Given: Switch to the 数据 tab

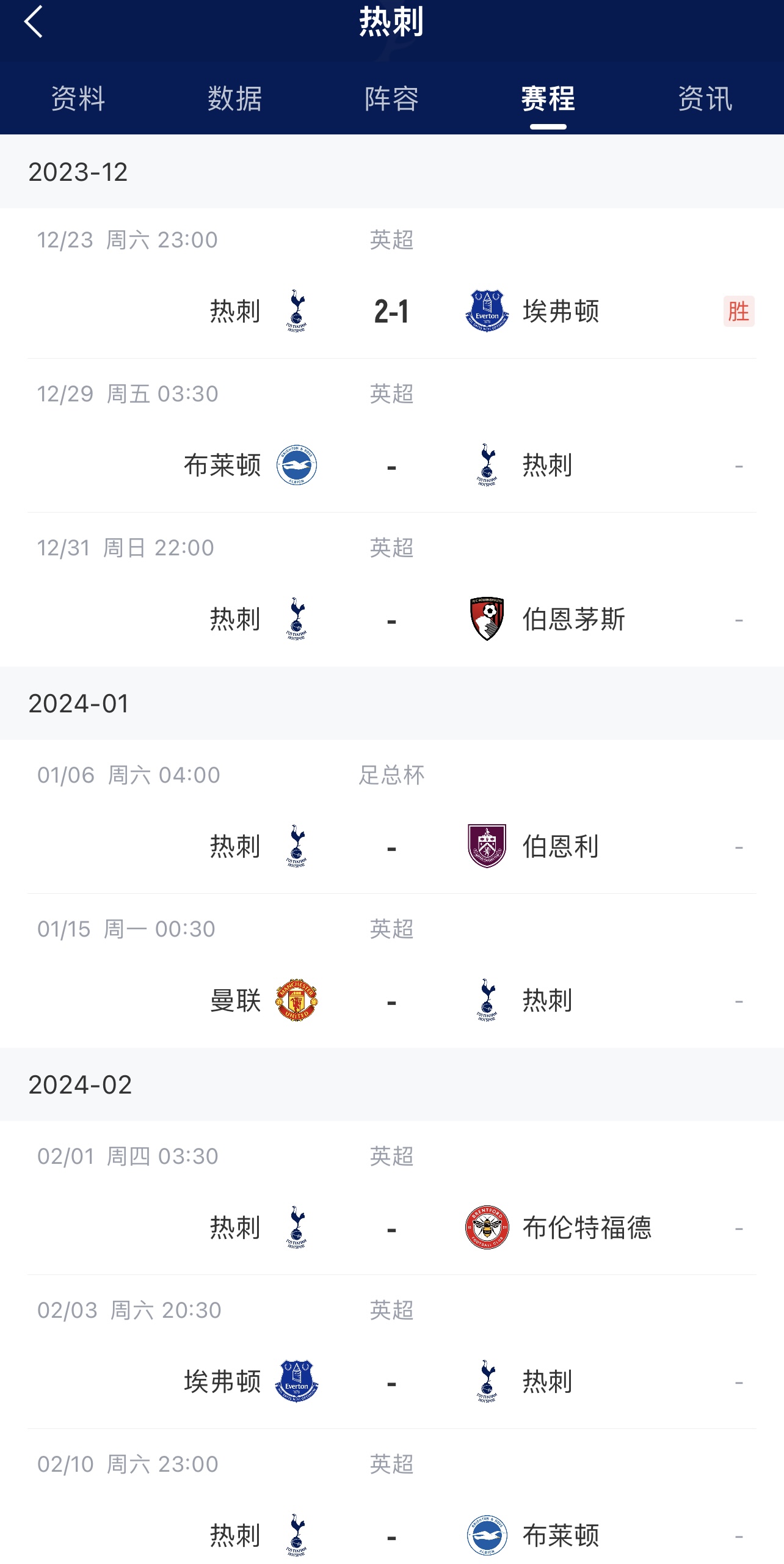Looking at the screenshot, I should [235, 98].
